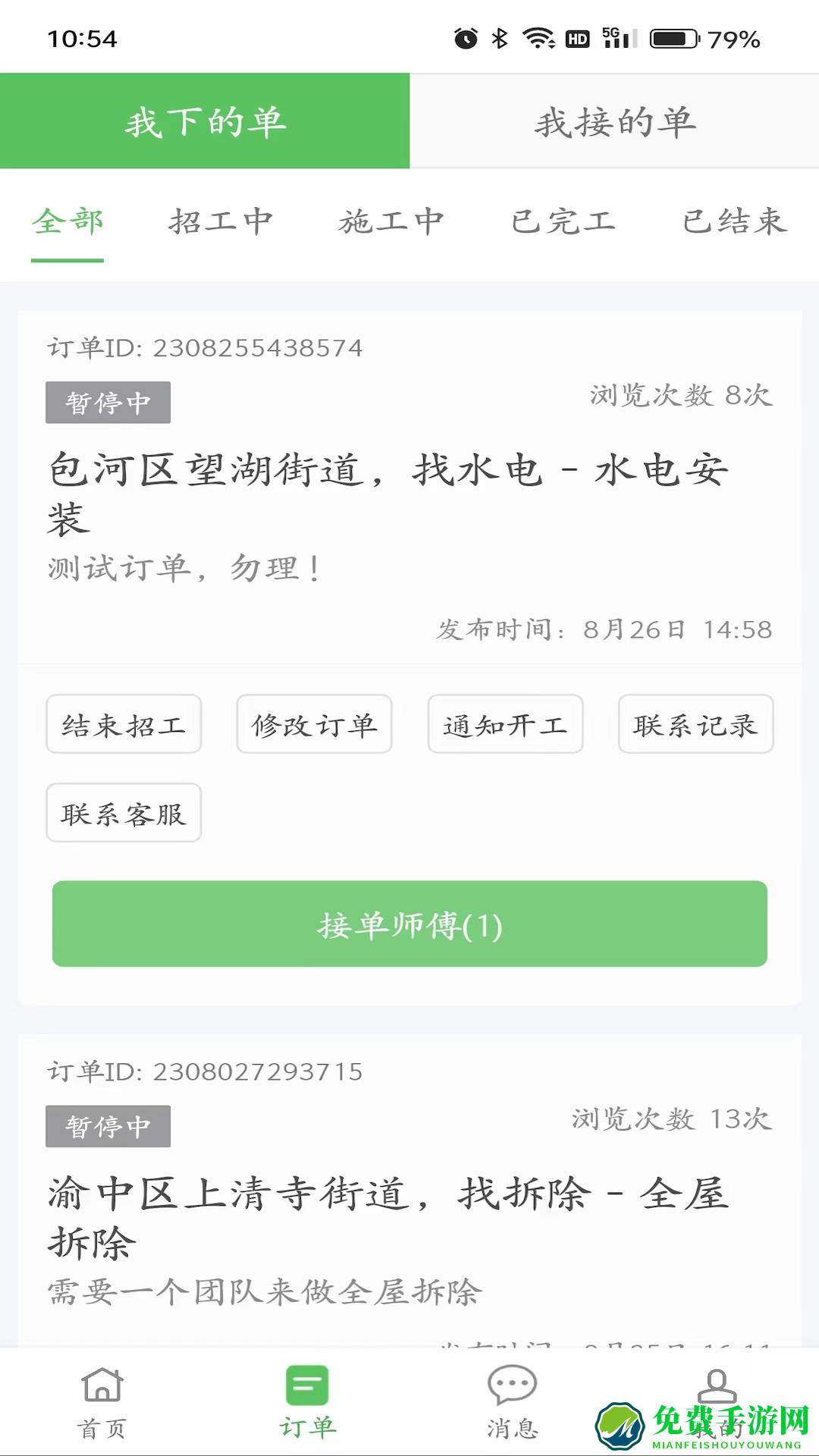Viewport: 819px width, 1456px height.
Task: Switch to the 我接的单 tab
Action: (x=614, y=121)
